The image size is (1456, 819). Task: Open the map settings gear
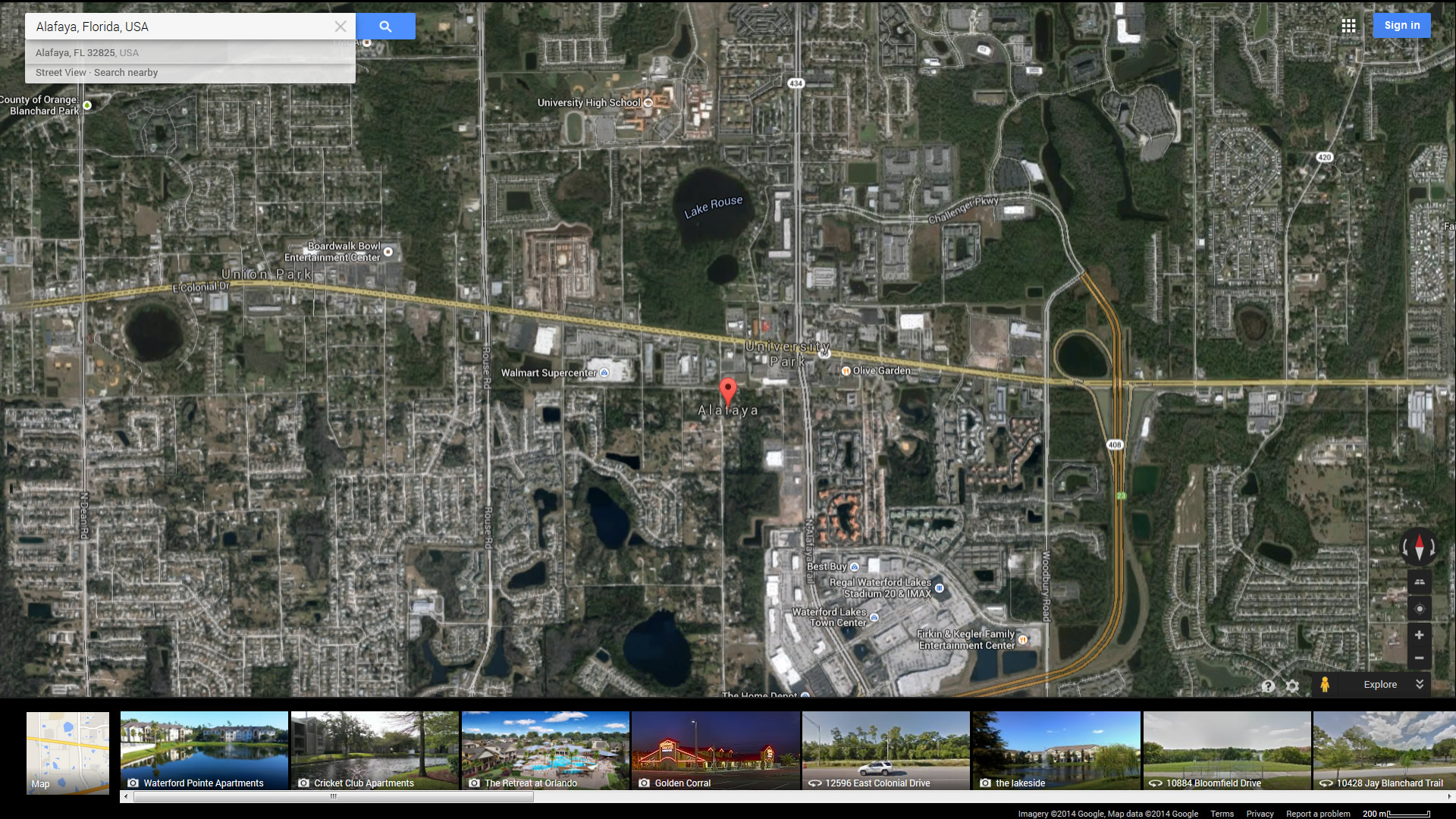click(1292, 686)
